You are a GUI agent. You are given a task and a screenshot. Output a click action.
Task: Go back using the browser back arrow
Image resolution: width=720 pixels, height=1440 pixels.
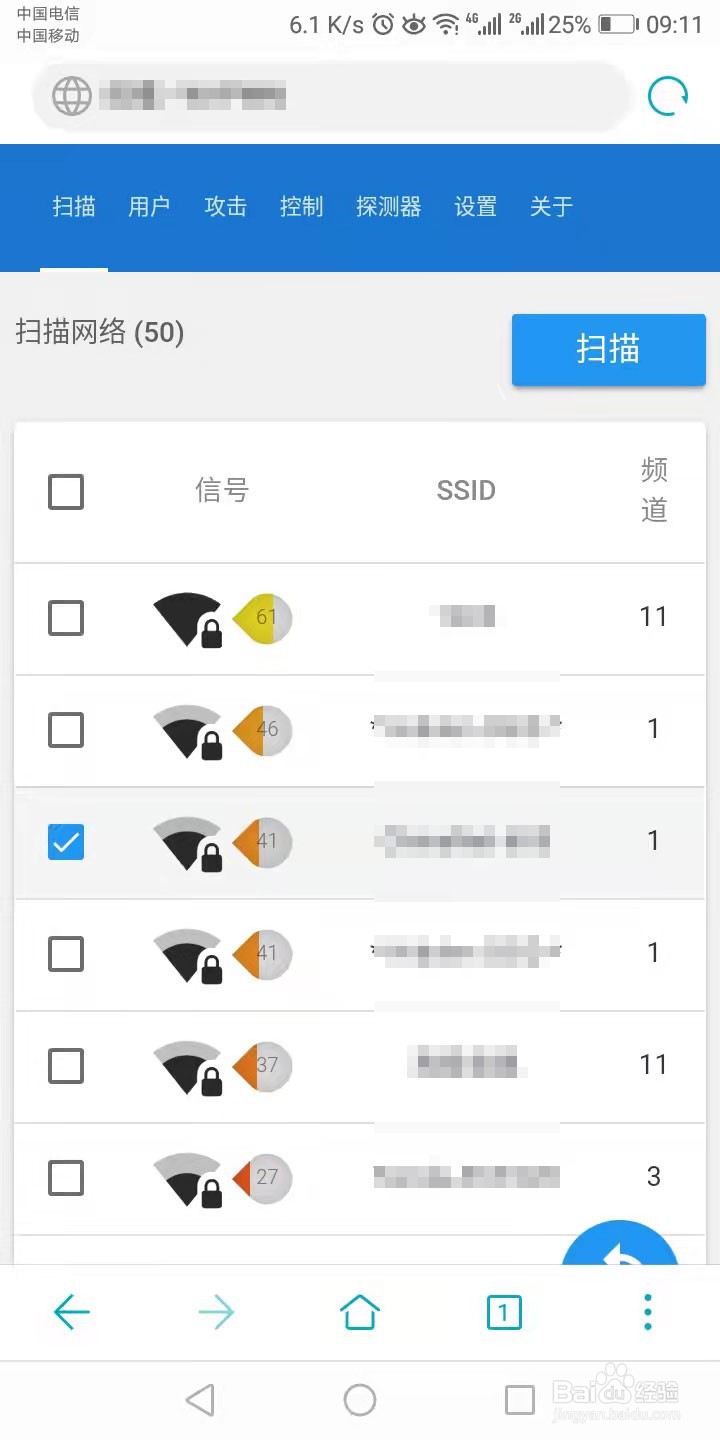[x=71, y=1312]
